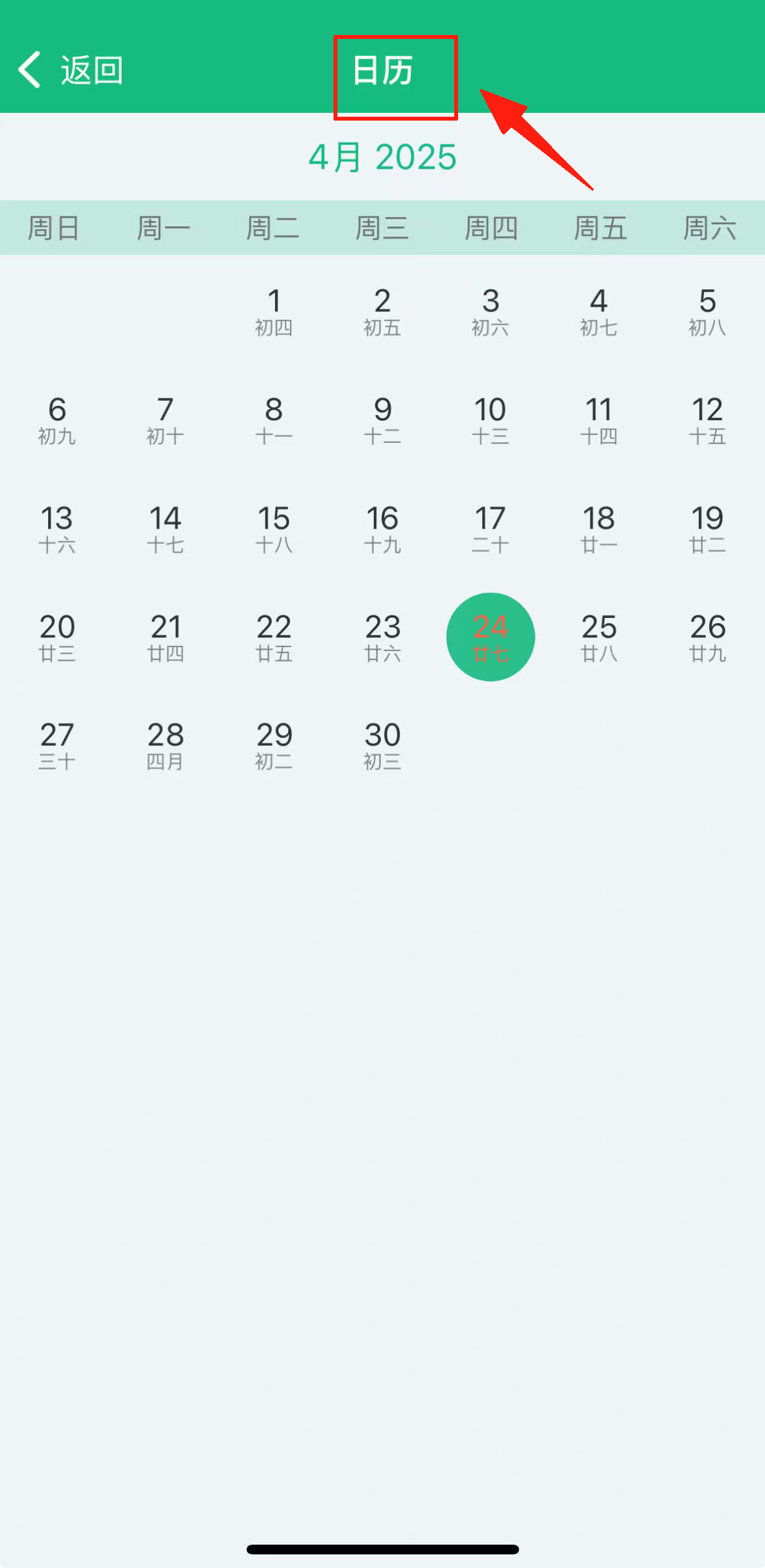Pick April 28 (四月) date
This screenshot has width=765, height=1568.
(x=165, y=745)
